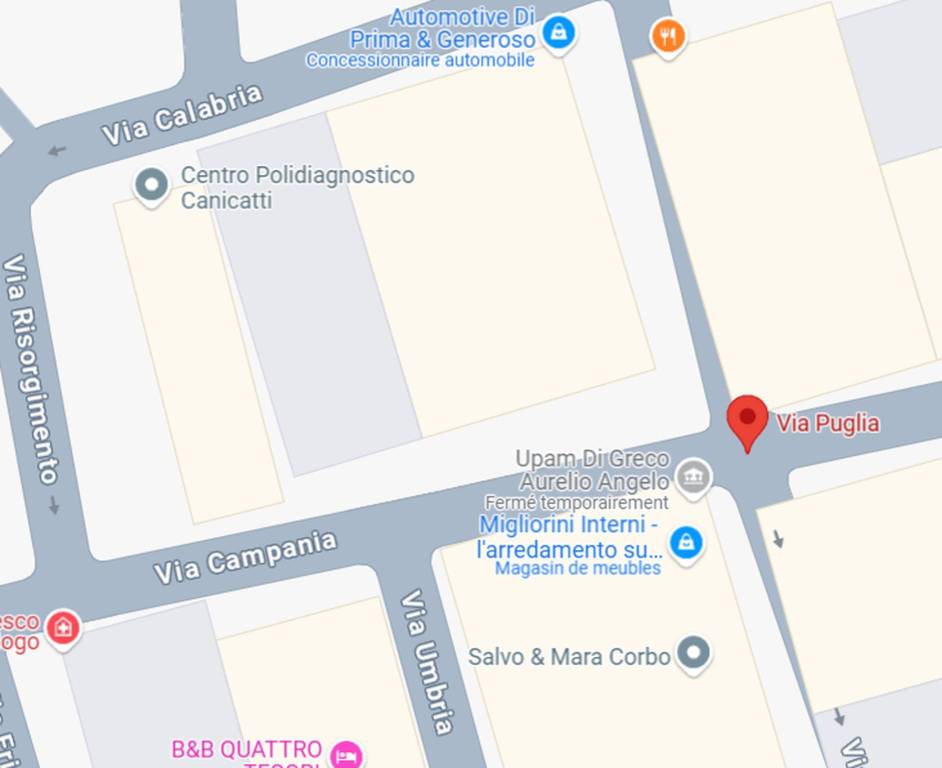Open the Automotive Di Prima & Generoso marker

[558, 32]
